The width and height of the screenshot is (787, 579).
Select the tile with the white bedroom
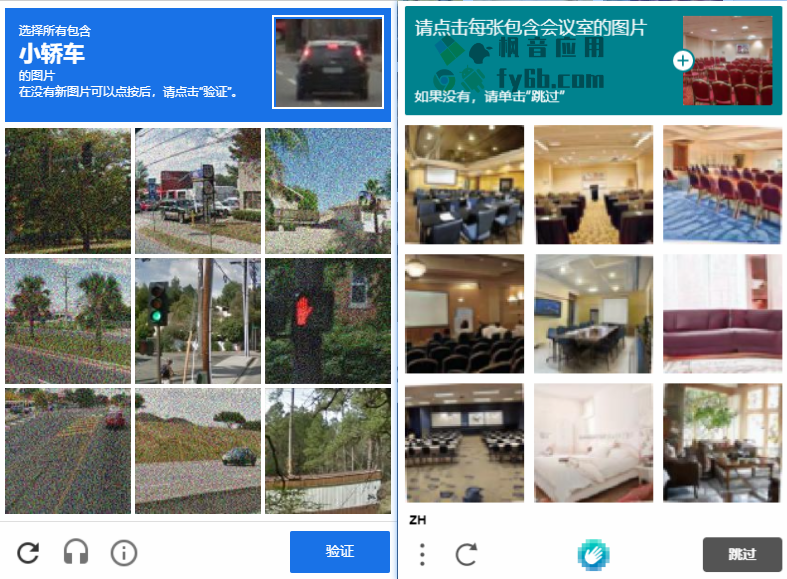click(593, 442)
